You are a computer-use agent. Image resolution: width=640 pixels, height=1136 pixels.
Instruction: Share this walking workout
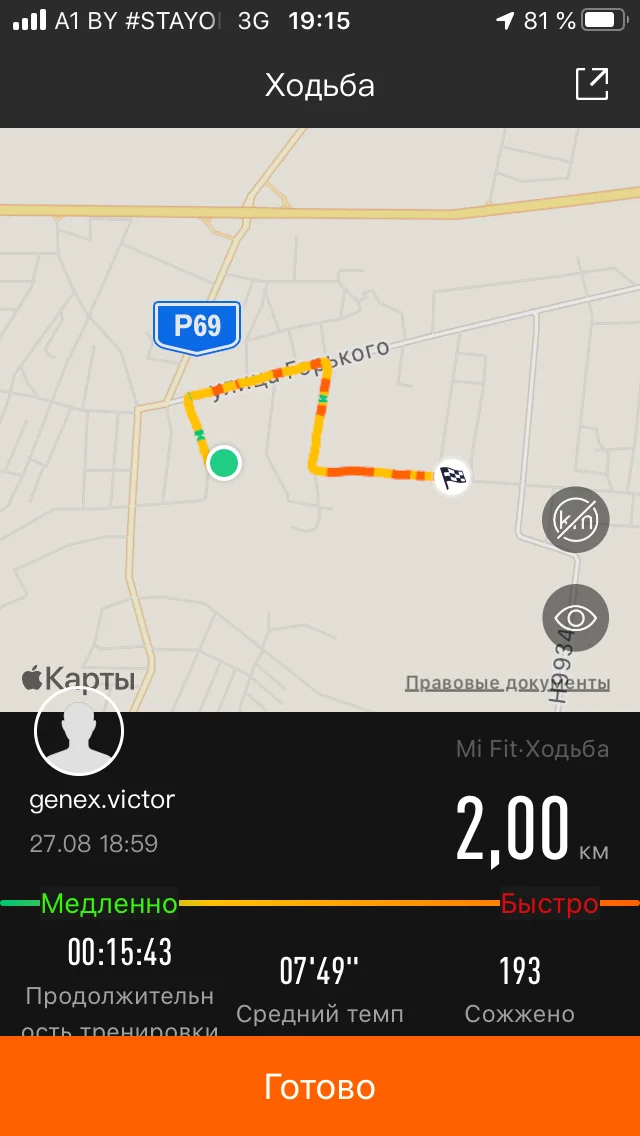coord(591,84)
